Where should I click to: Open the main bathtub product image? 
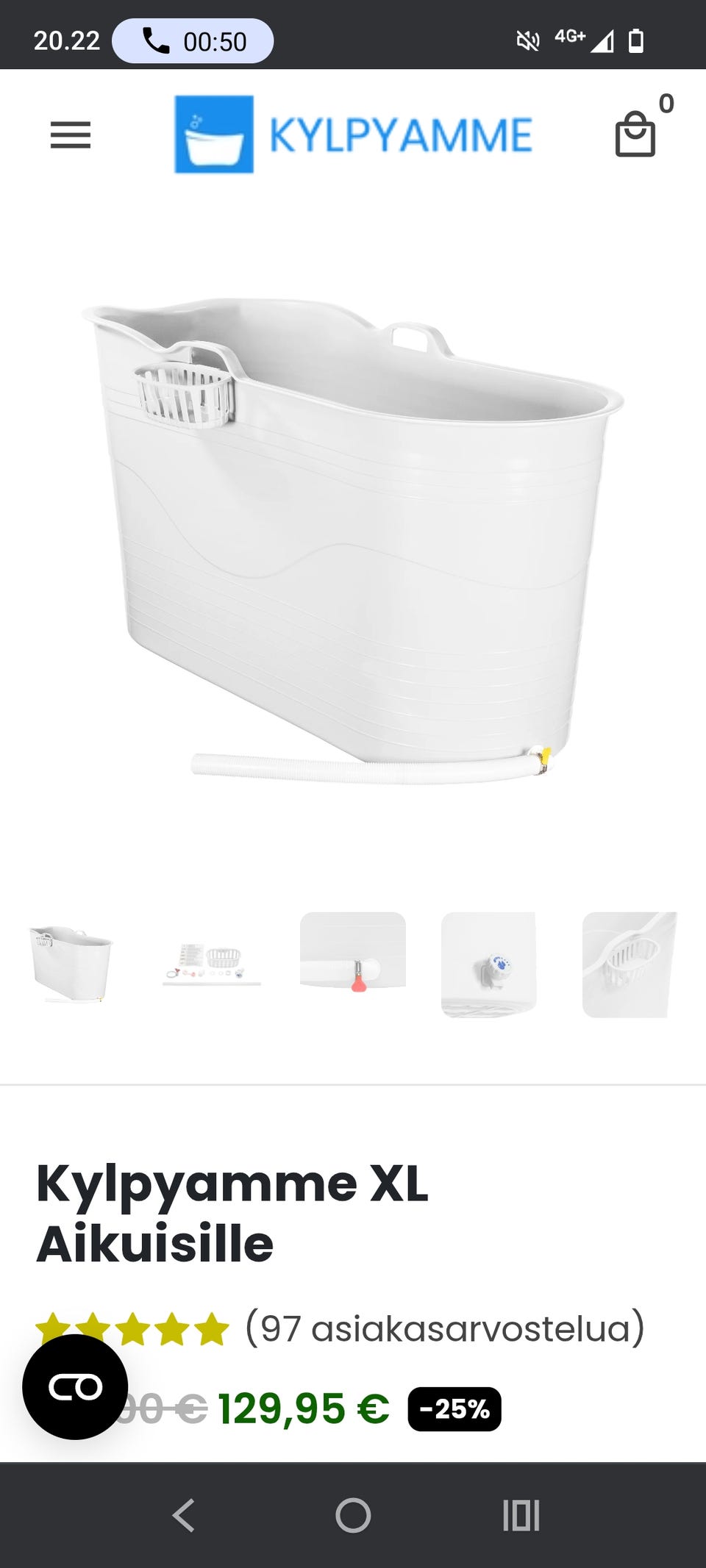tap(353, 541)
